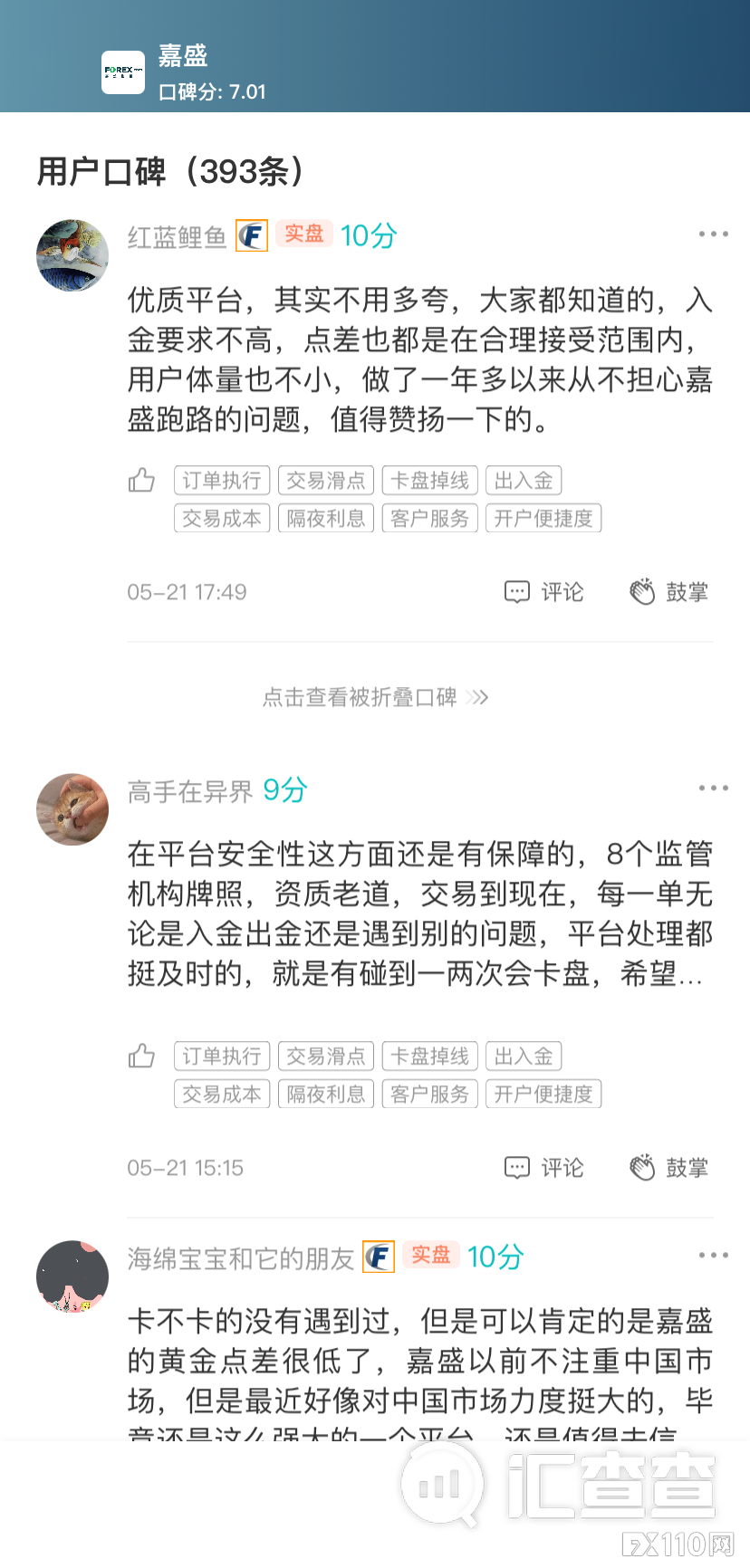
Task: Select the 开户便捷度 tag on the second review
Action: tap(543, 1093)
